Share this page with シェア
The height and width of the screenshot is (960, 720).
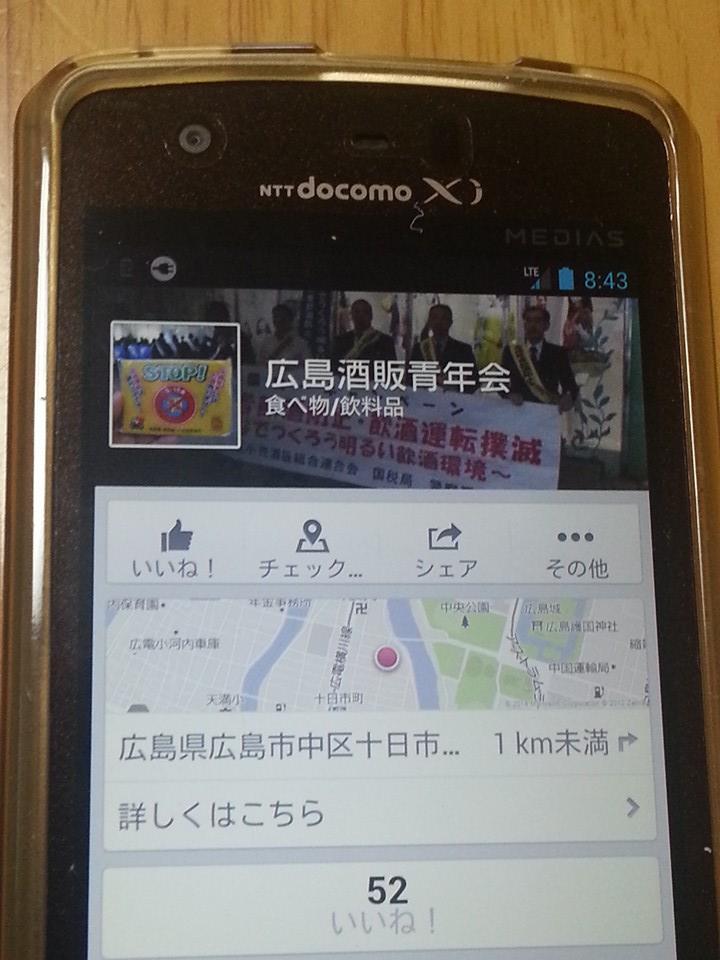[445, 549]
